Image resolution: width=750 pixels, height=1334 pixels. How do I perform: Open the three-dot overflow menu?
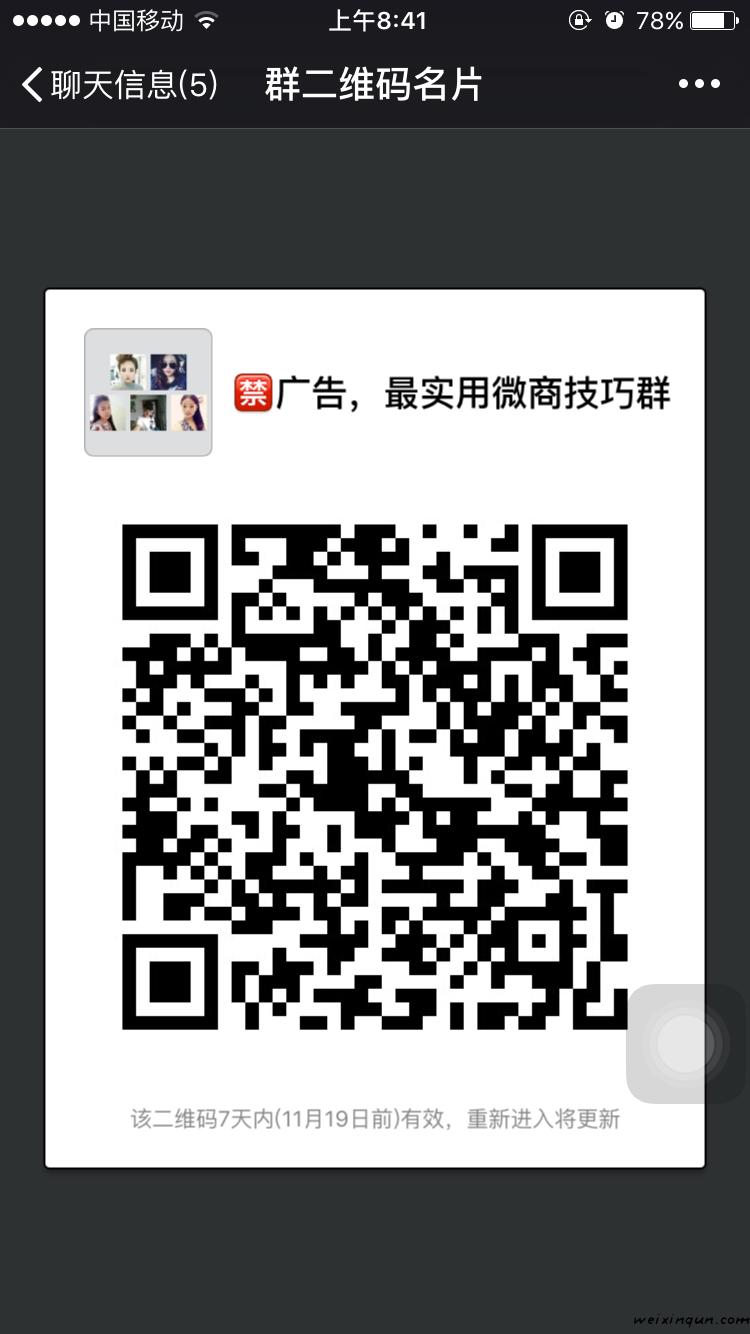pos(699,85)
